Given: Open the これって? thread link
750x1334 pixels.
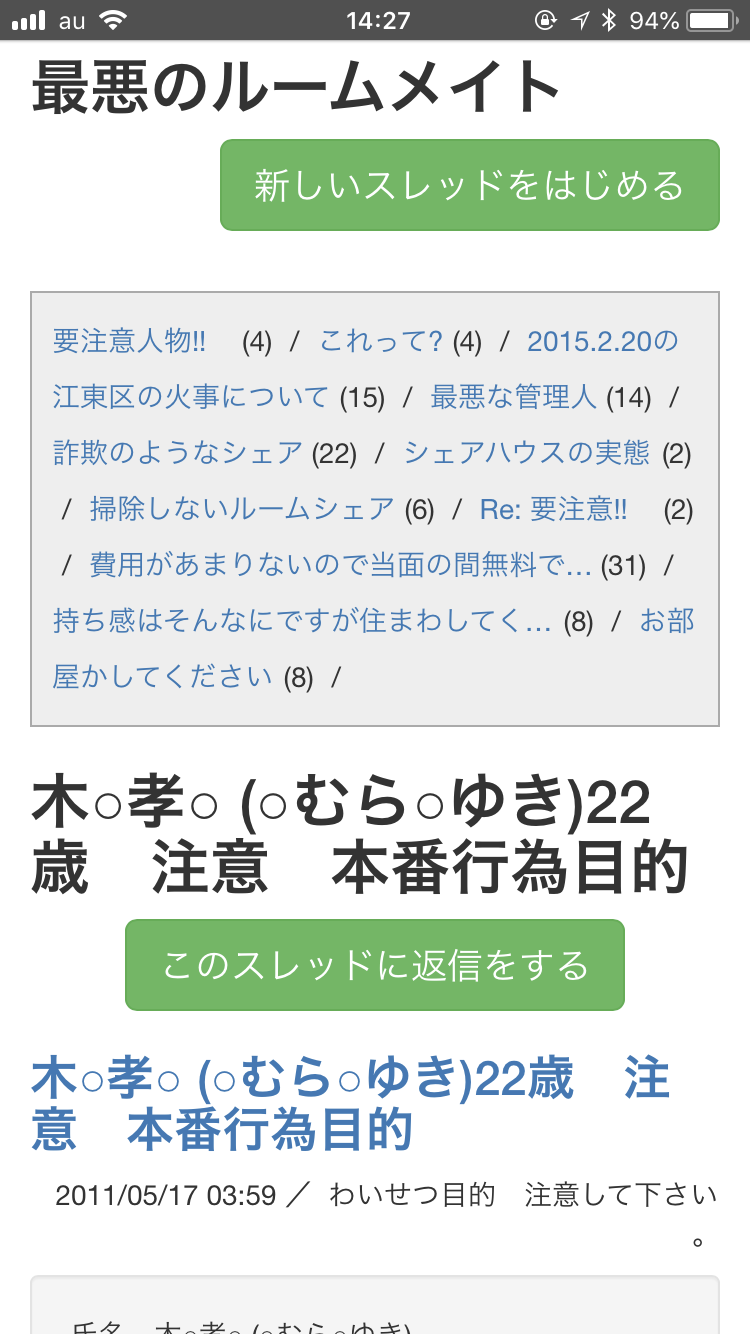Looking at the screenshot, I should [x=380, y=341].
